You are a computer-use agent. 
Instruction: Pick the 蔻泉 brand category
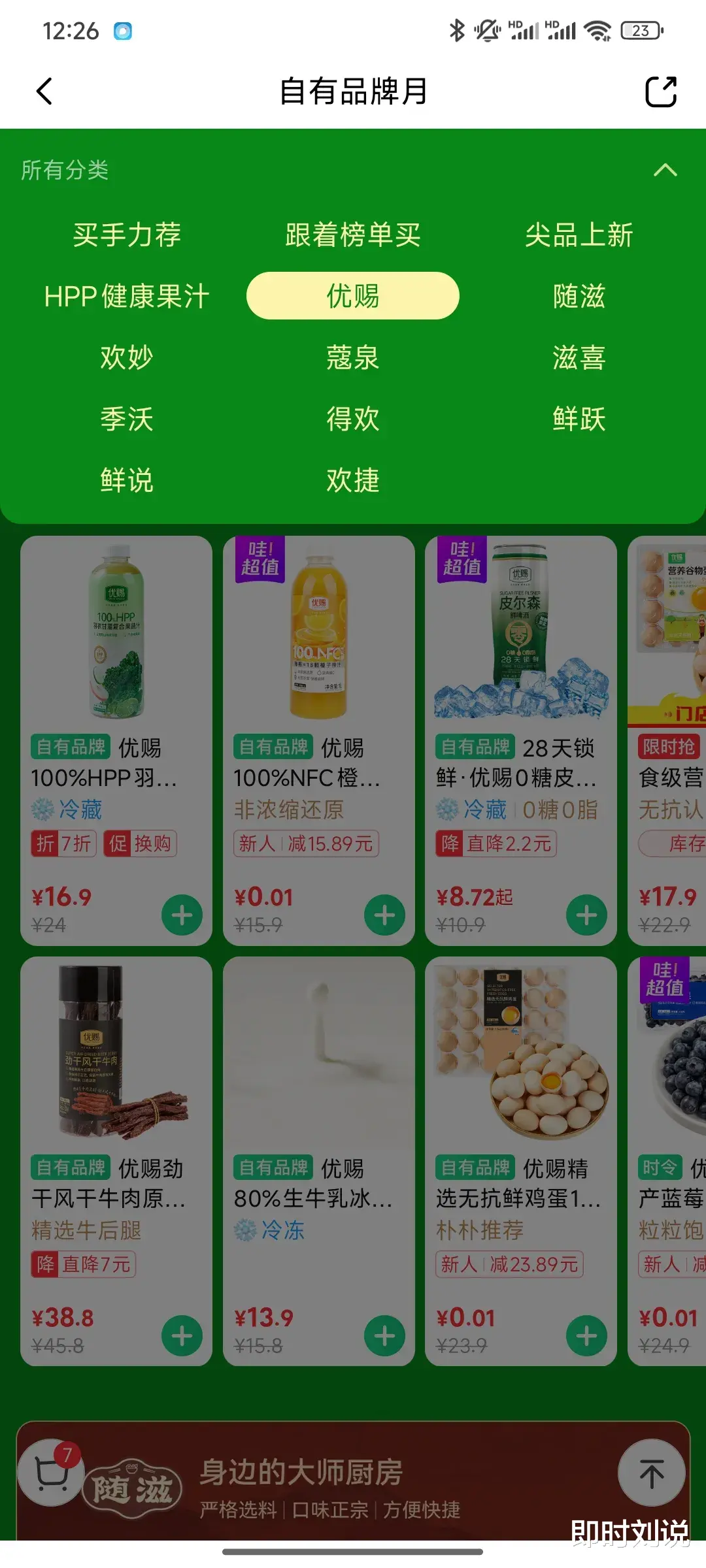click(x=353, y=358)
